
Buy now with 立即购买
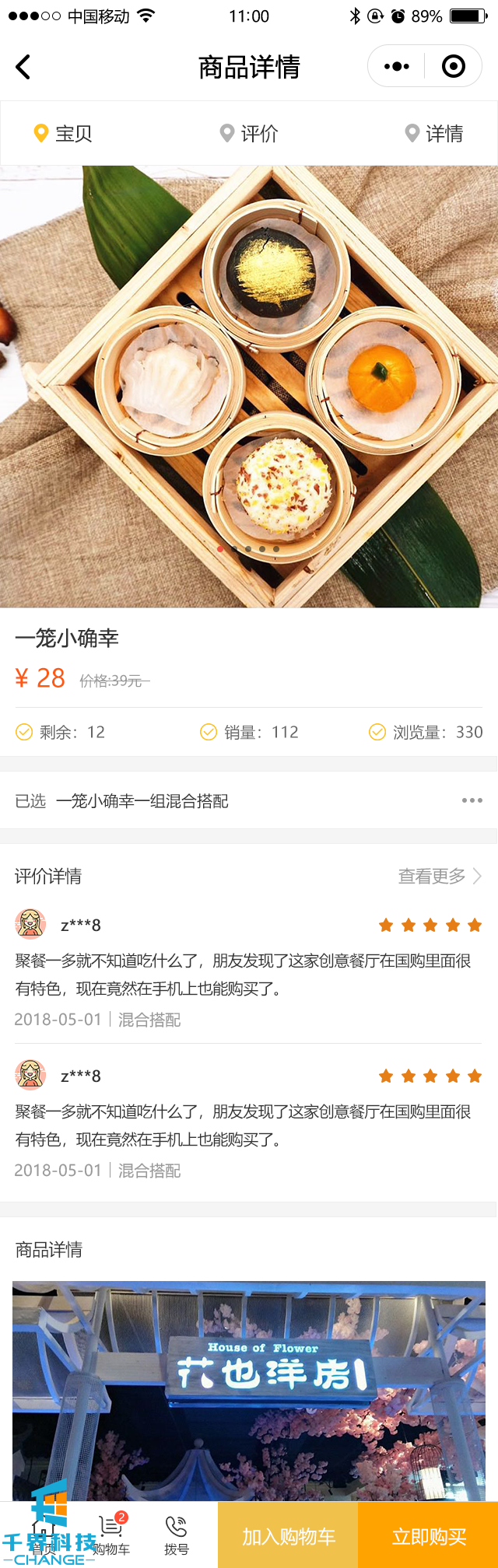tap(429, 1536)
